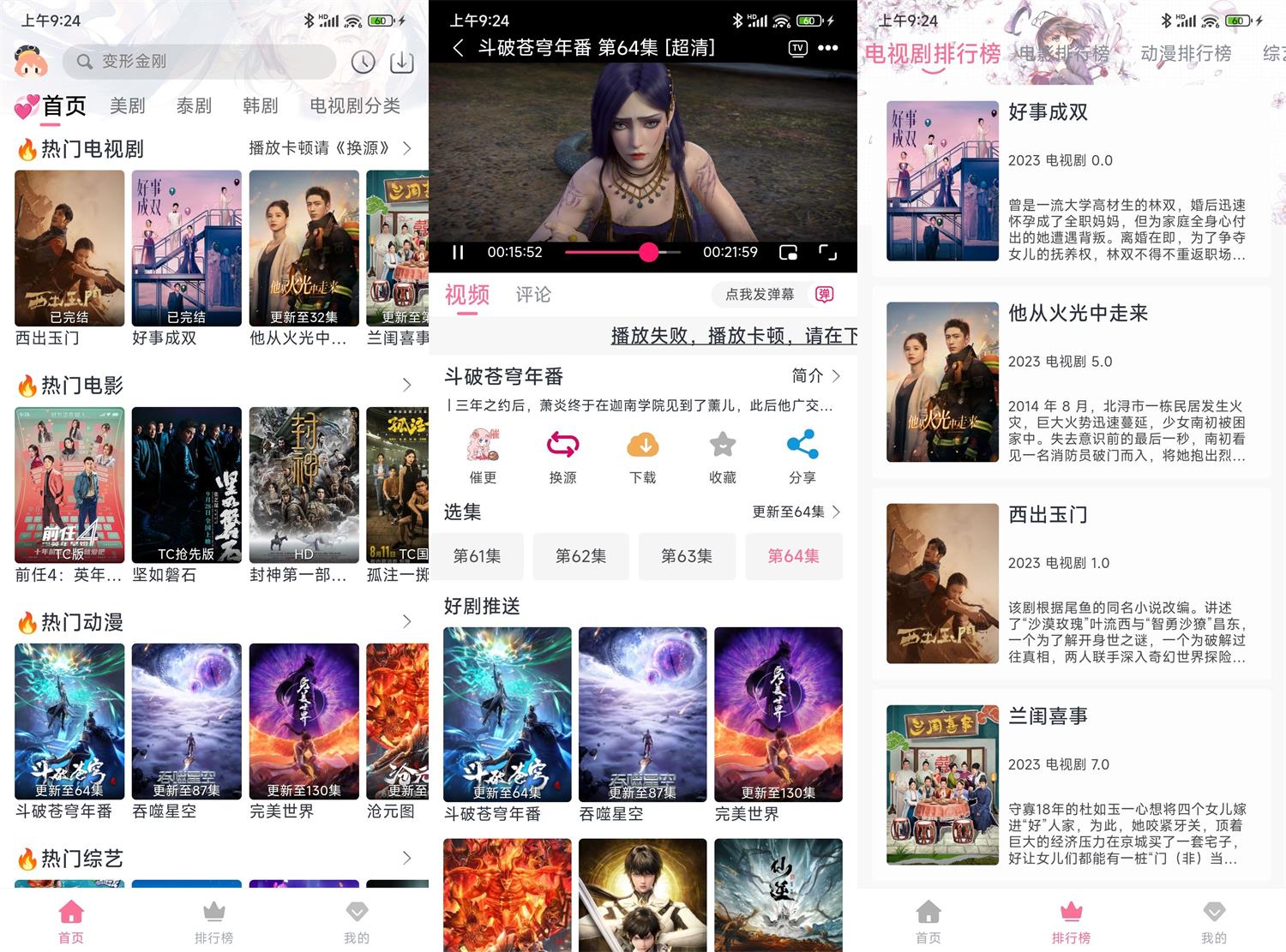Viewport: 1286px width, 952px height.
Task: Open the 前任4 movie poster
Action: tap(69, 485)
